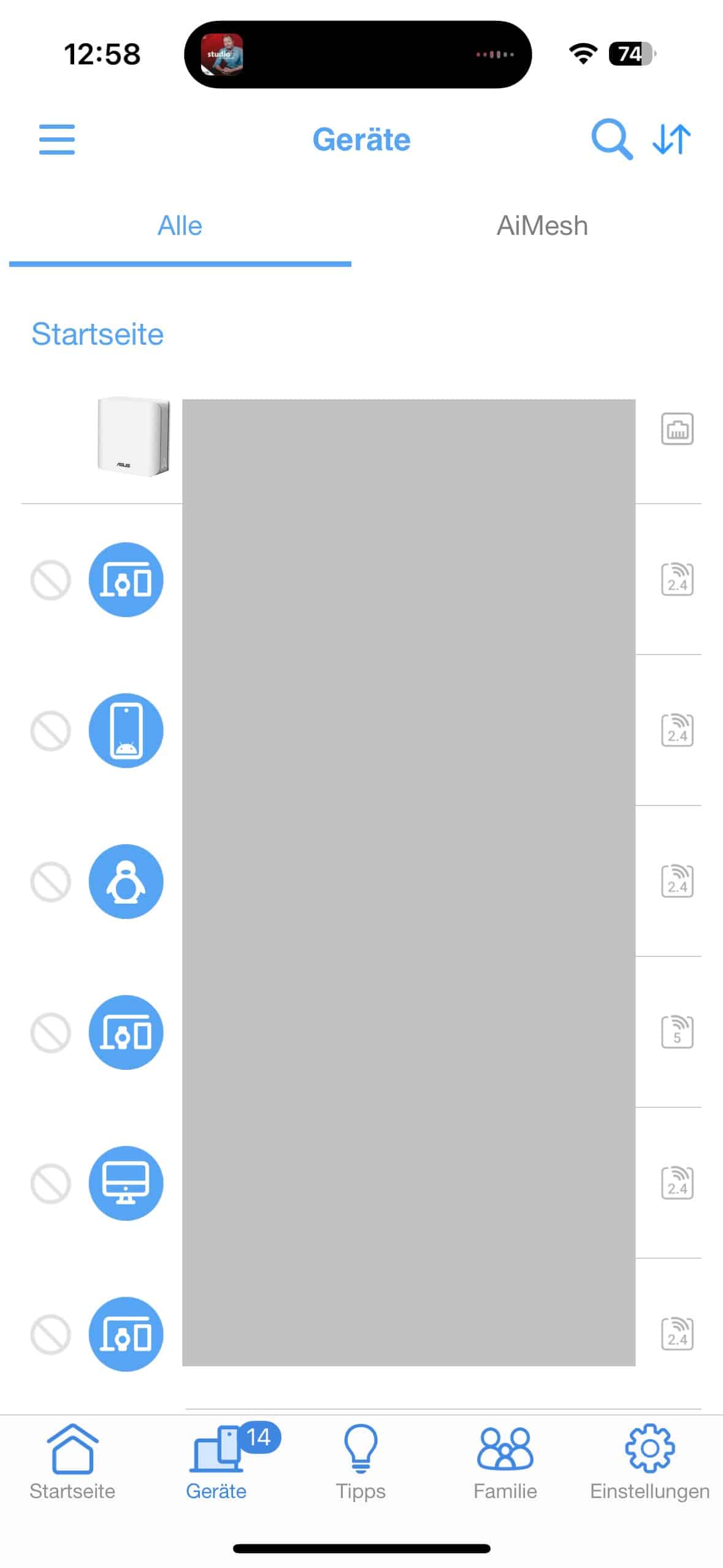The image size is (723, 1568).
Task: Open the Familie tab
Action: click(x=505, y=1463)
